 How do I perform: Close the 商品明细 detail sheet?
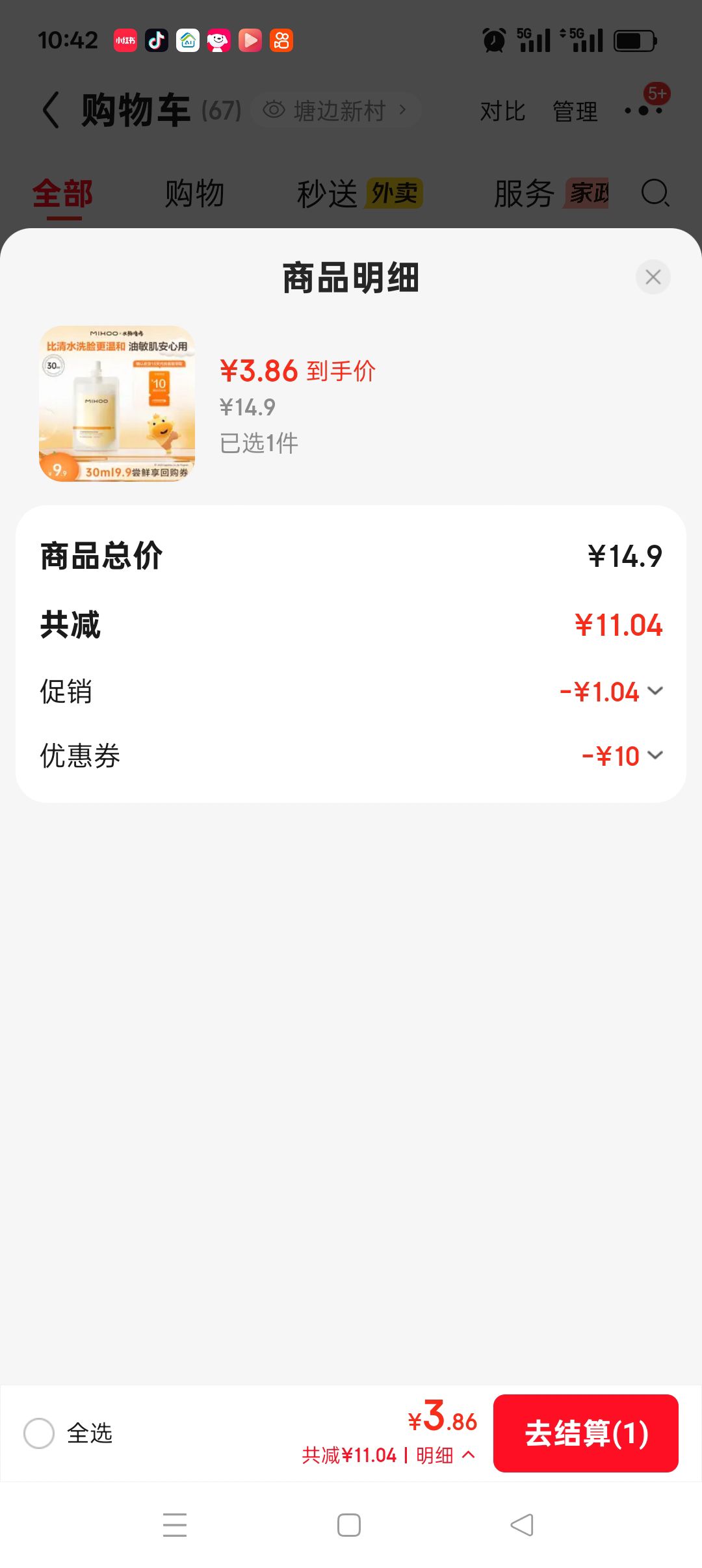click(653, 277)
